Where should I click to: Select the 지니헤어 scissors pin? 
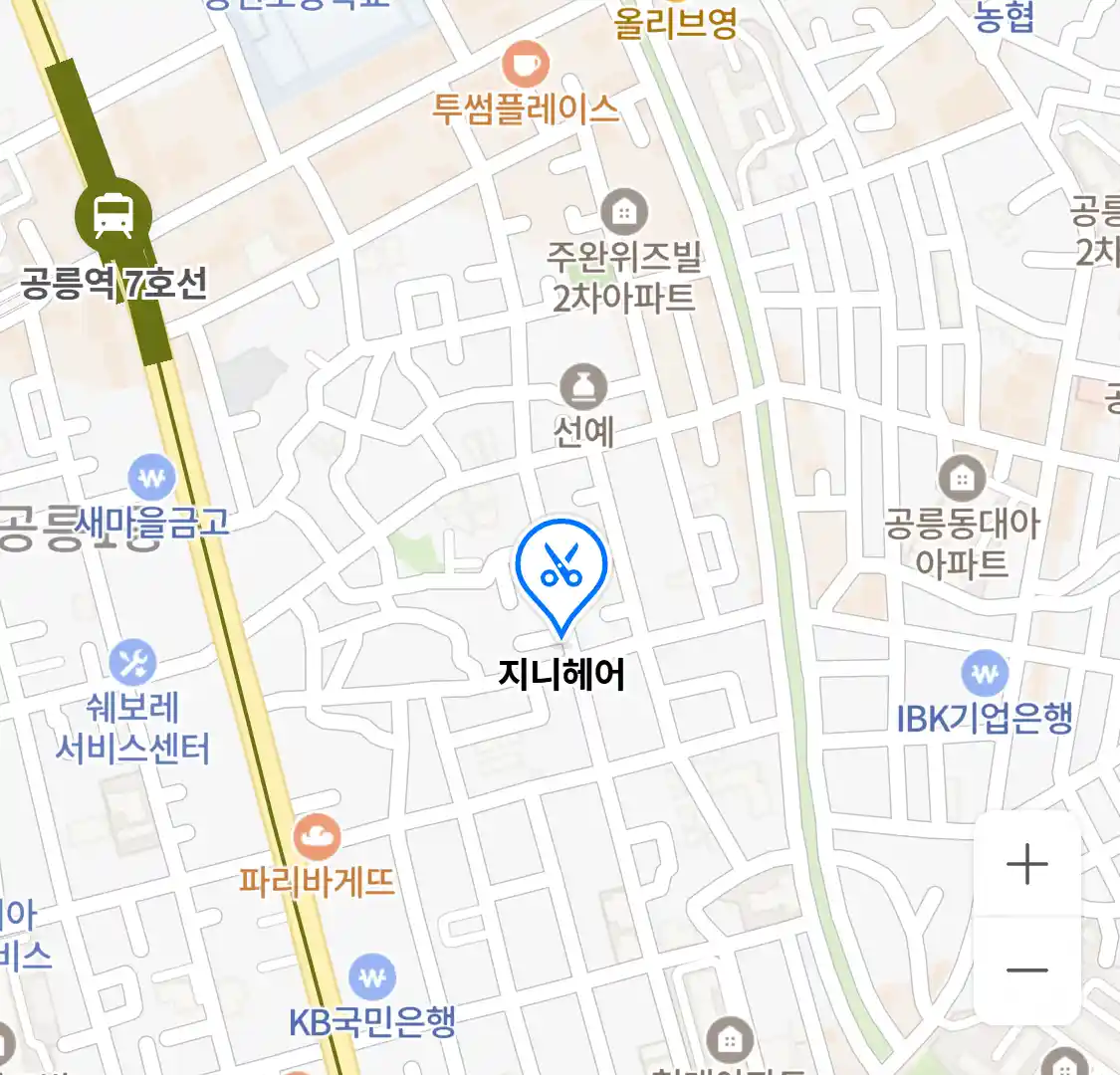click(x=561, y=570)
